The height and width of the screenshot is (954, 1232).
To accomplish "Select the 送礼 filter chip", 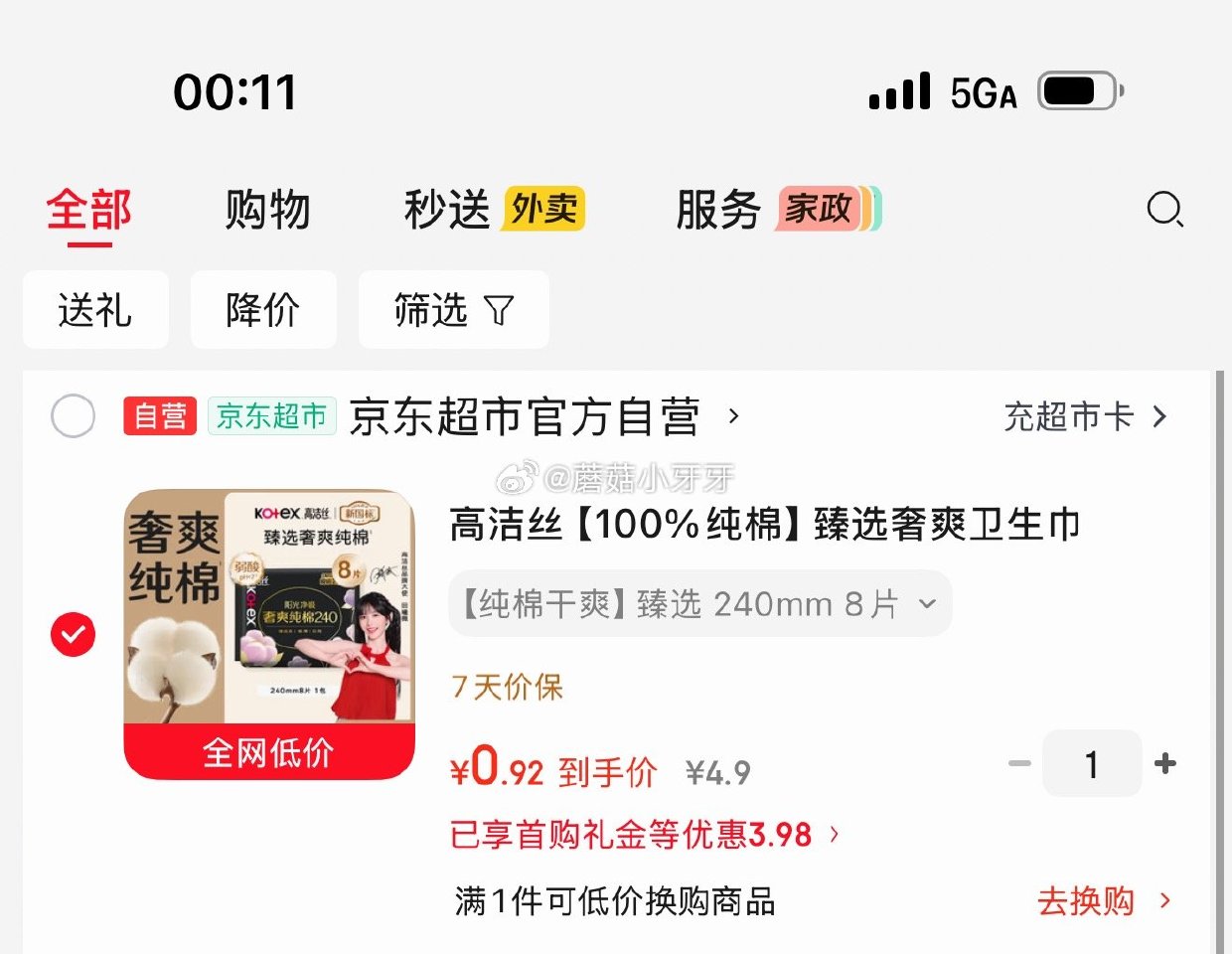I will tap(95, 310).
